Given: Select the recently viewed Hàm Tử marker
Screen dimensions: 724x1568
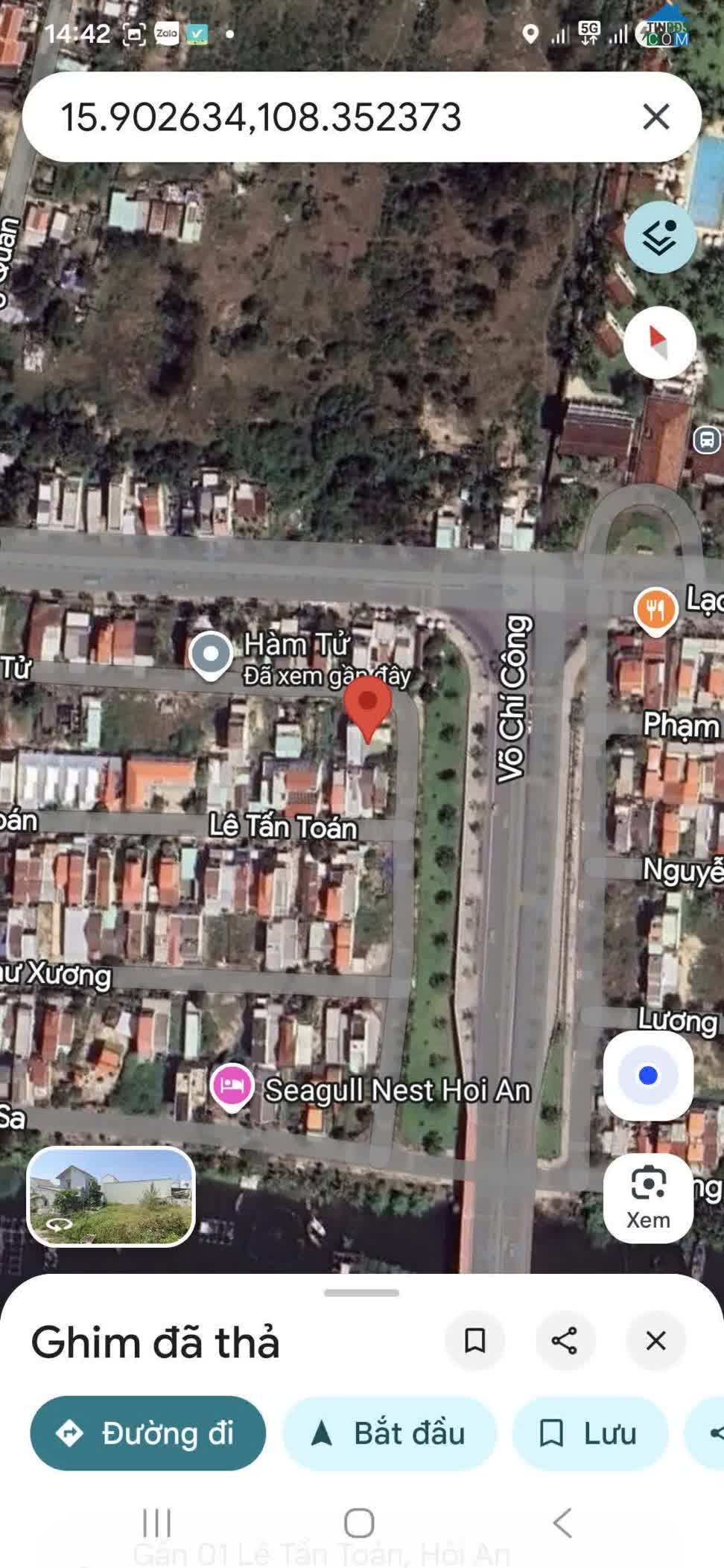Looking at the screenshot, I should click(x=211, y=654).
